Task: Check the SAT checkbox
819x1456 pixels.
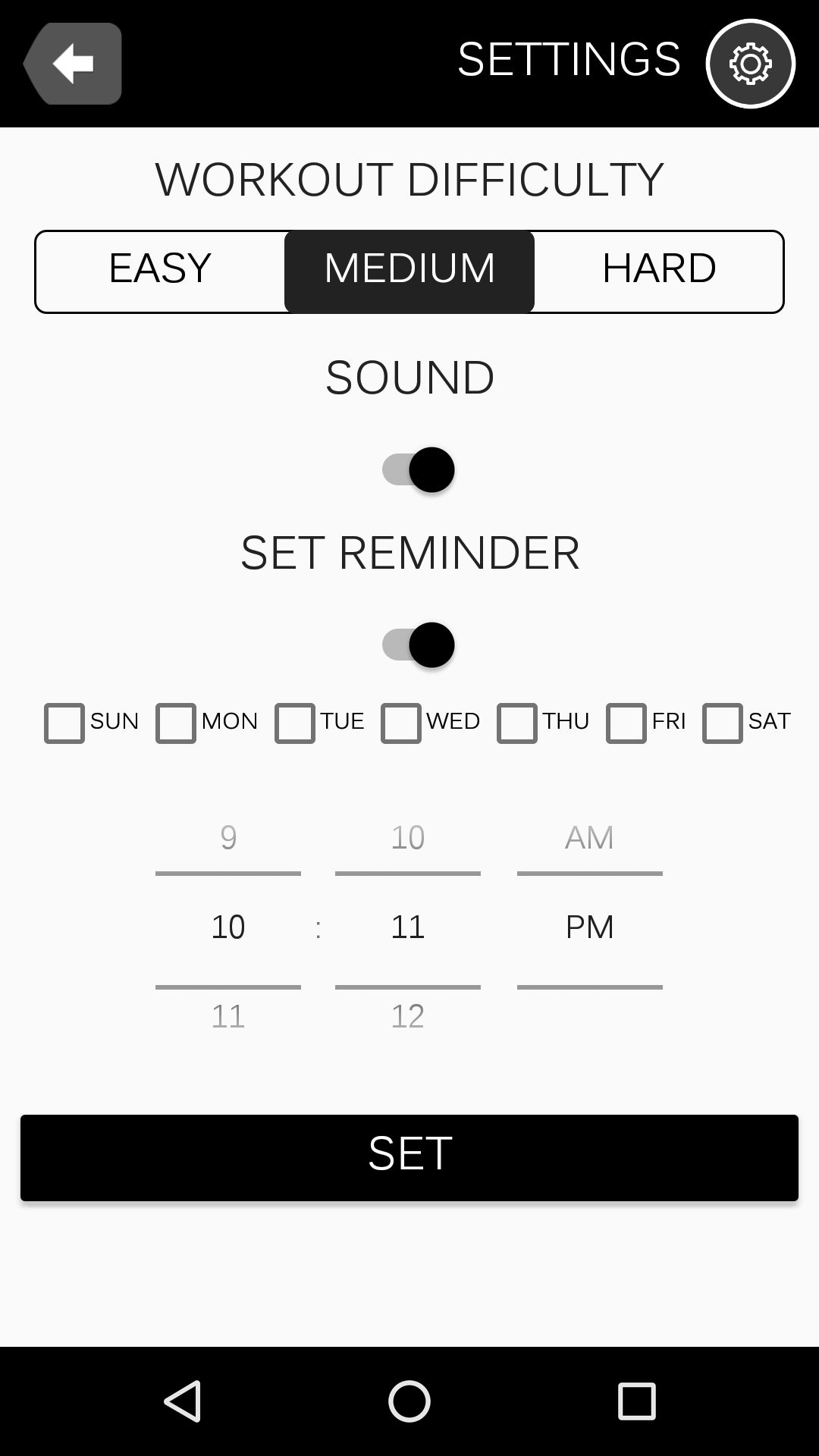Action: click(722, 723)
